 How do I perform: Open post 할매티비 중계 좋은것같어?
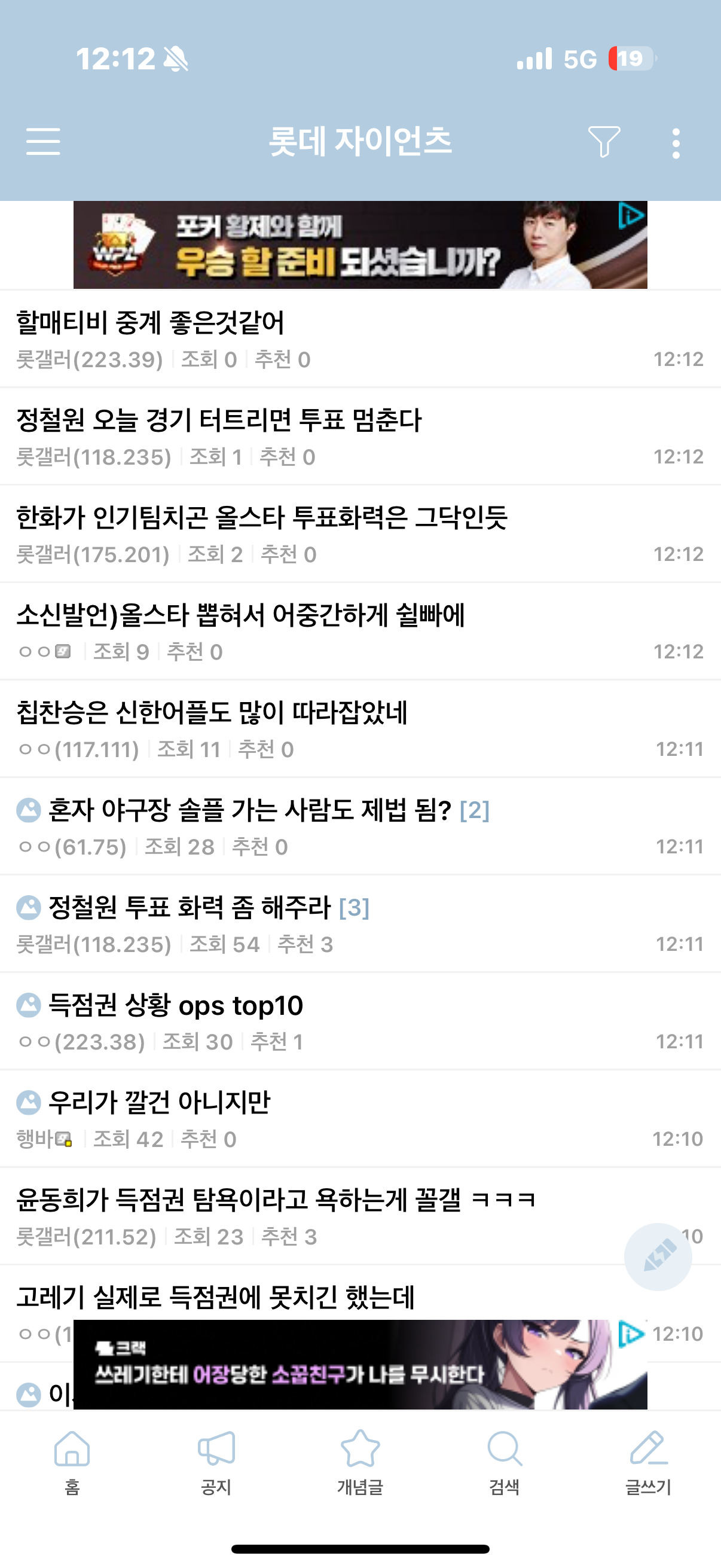(150, 323)
